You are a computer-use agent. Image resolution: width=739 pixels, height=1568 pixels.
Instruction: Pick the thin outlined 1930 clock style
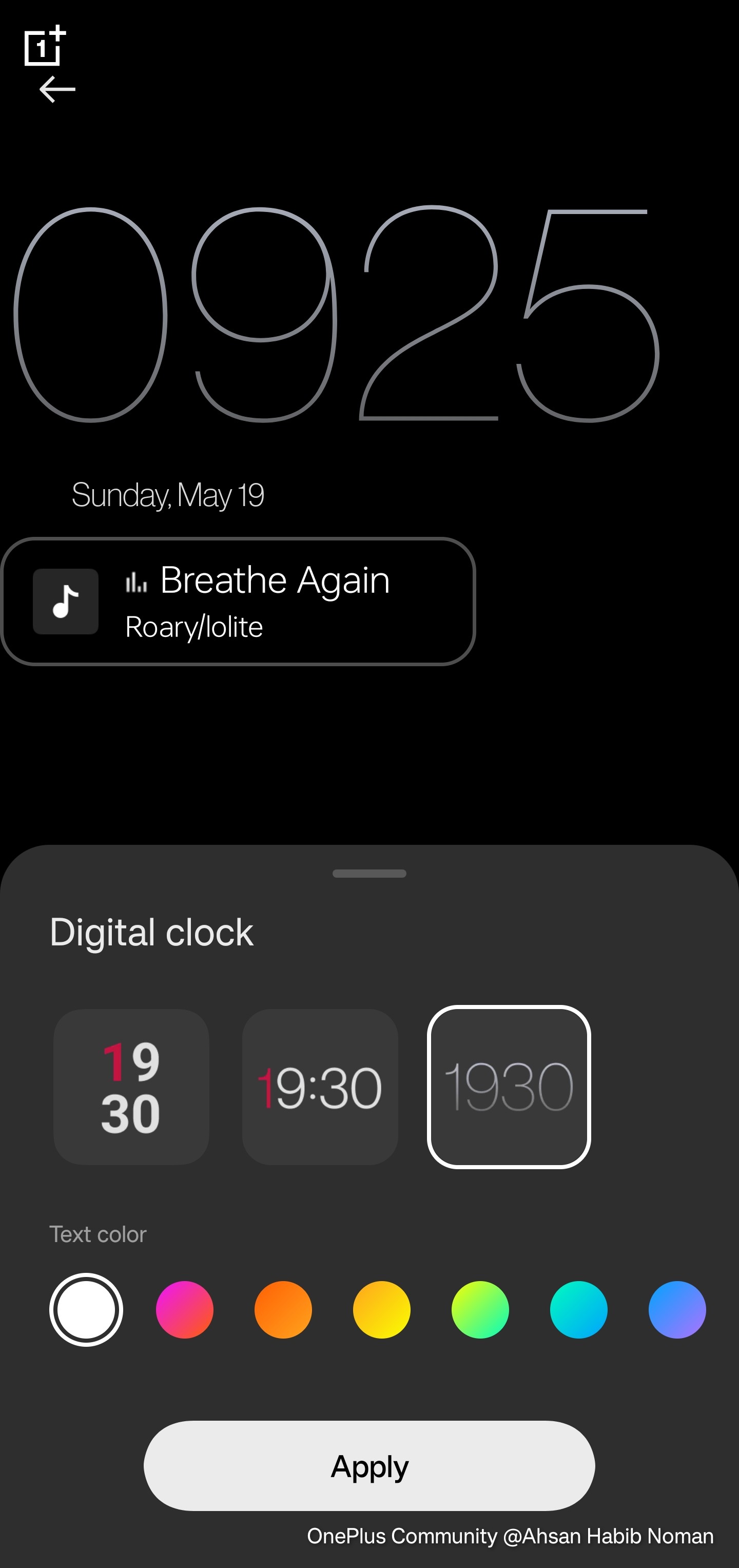pos(509,1087)
